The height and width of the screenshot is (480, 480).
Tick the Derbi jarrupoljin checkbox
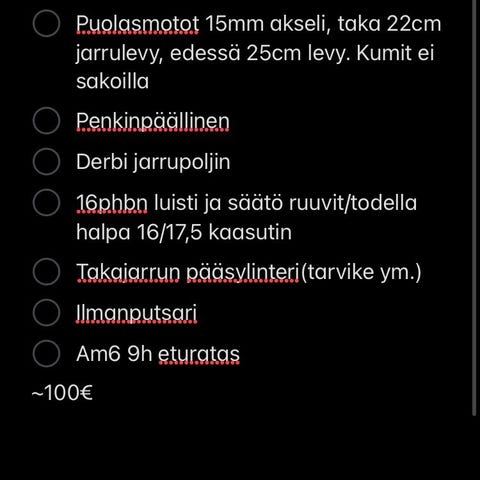(46, 162)
